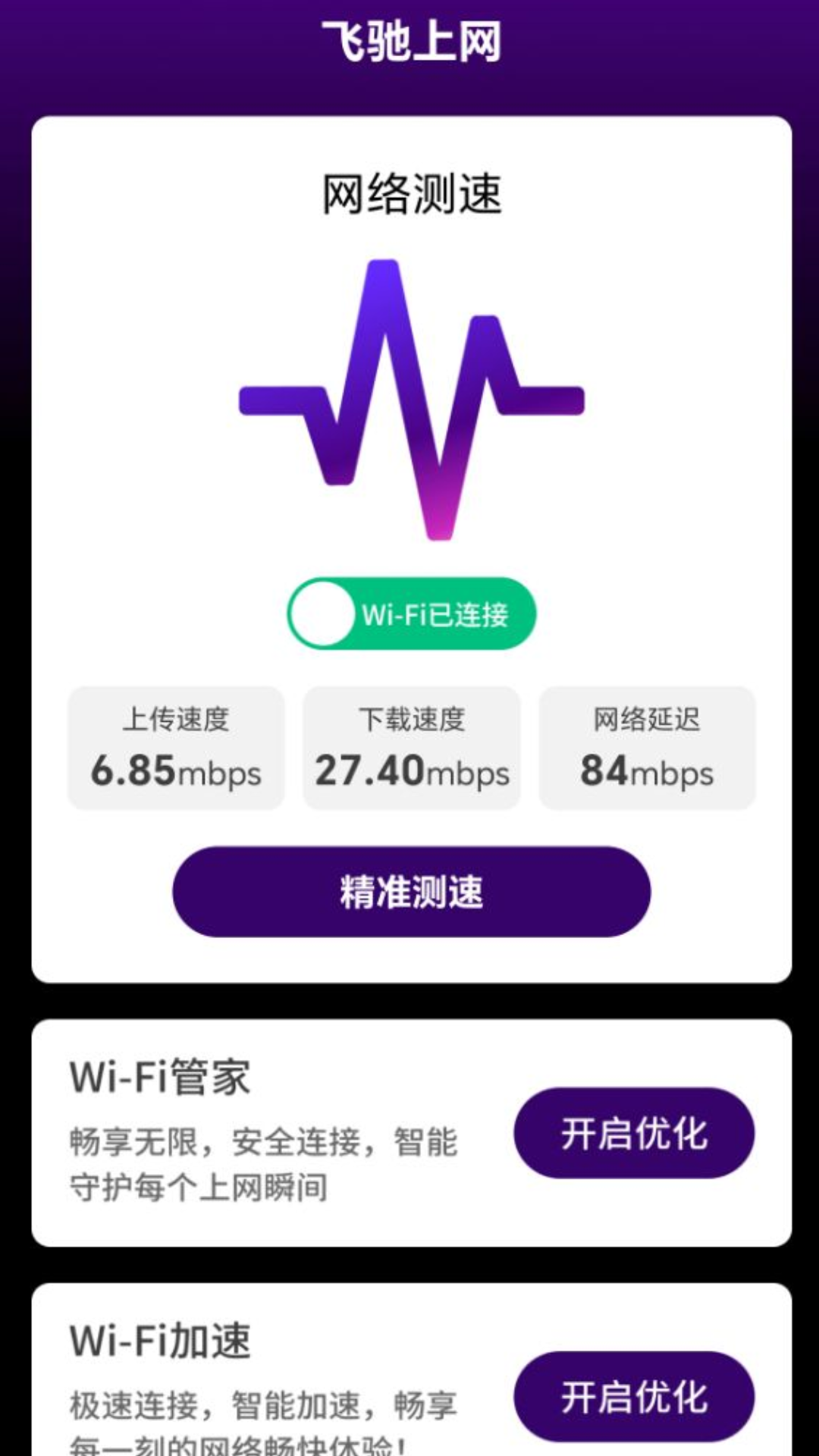819x1456 pixels.
Task: Click the 上传速度 stat card
Action: [x=176, y=747]
